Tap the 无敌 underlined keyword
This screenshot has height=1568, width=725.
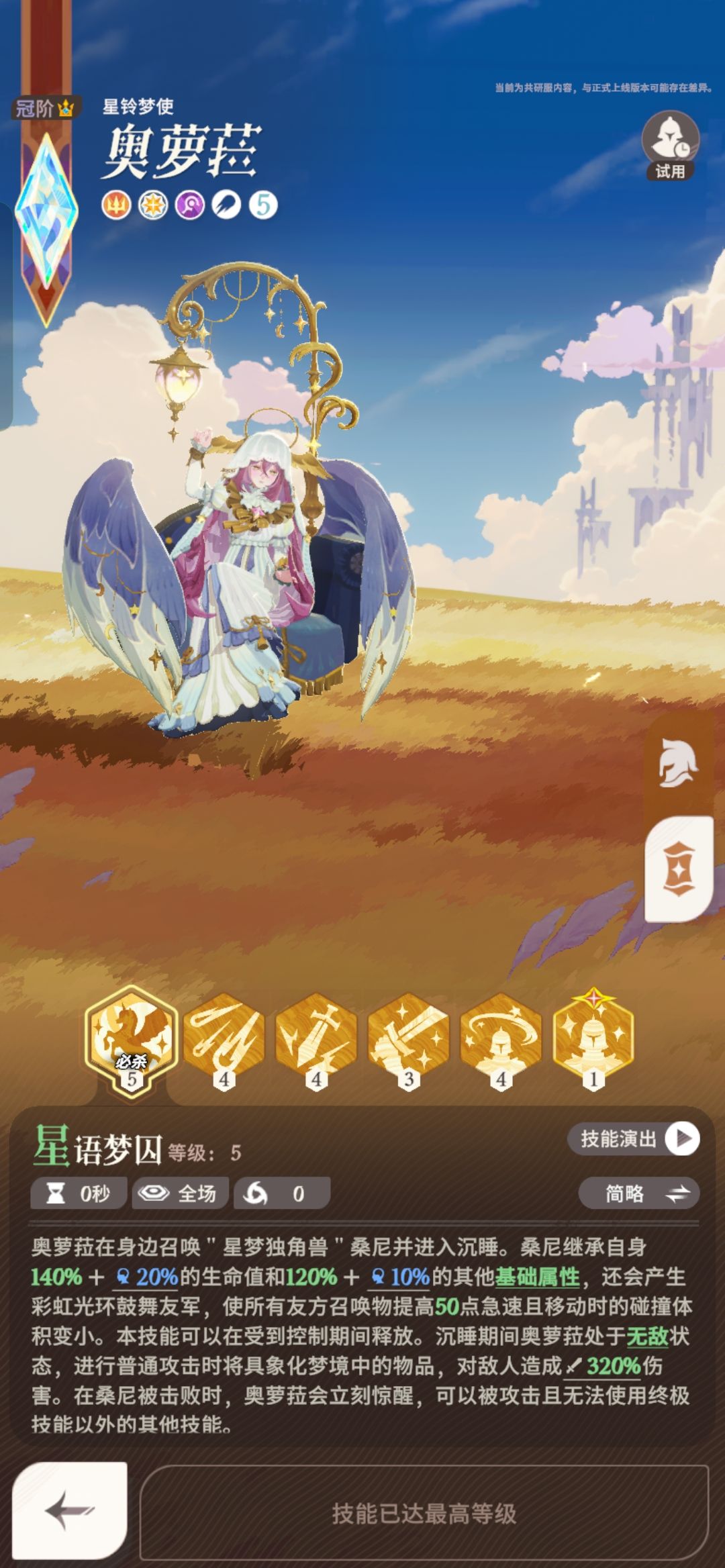click(647, 1336)
